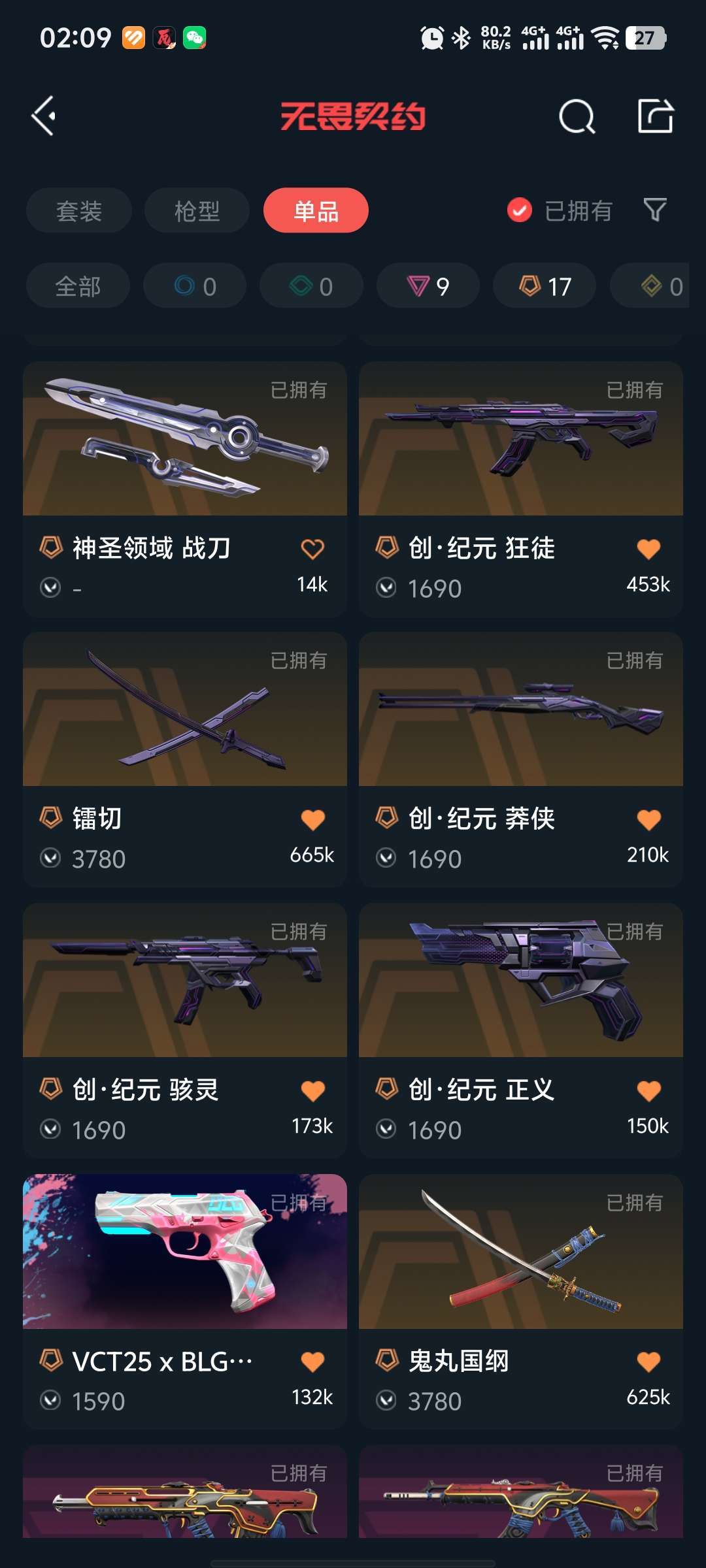This screenshot has width=706, height=1568.
Task: Switch to the 套装 tab
Action: click(79, 210)
